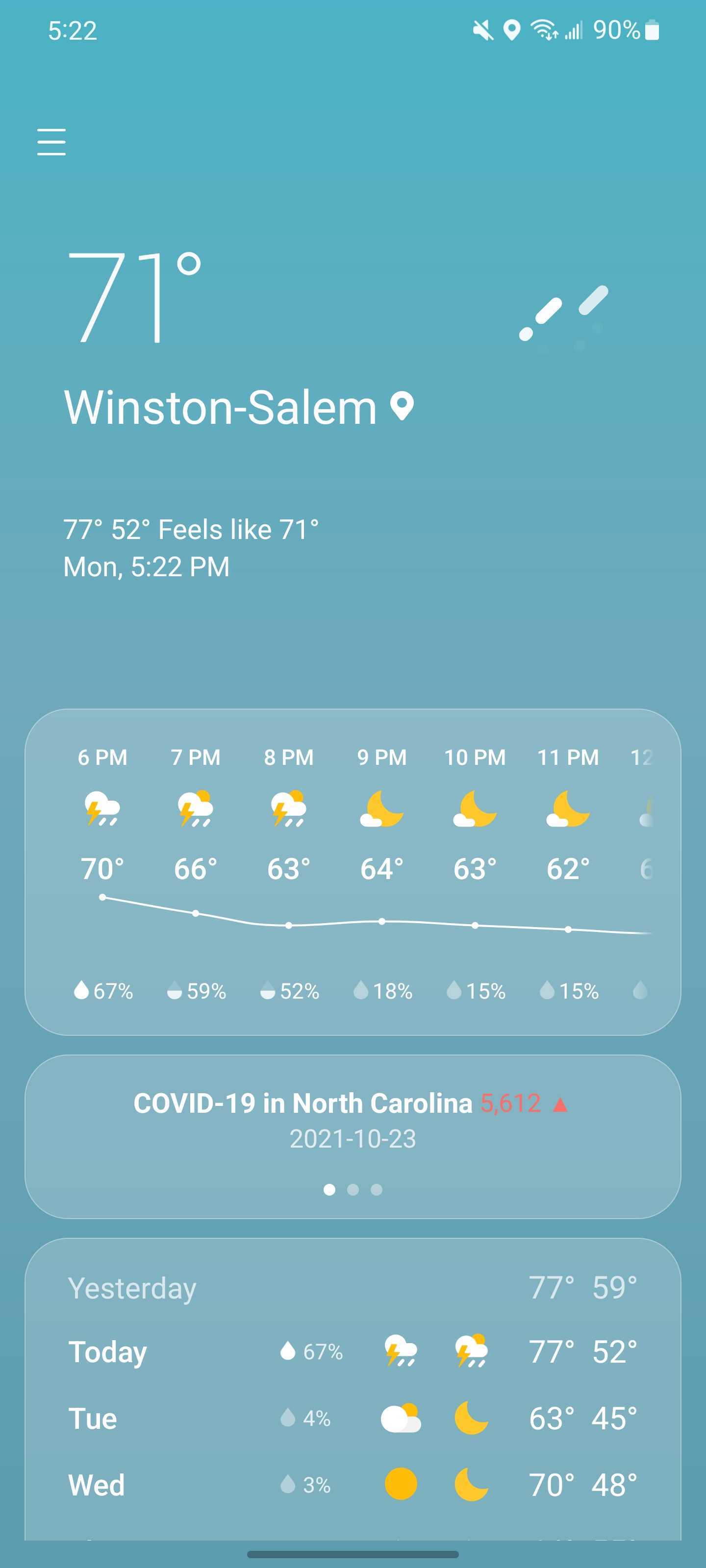Select the Wed forecast row
Viewport: 706px width, 1568px height.
352,1485
